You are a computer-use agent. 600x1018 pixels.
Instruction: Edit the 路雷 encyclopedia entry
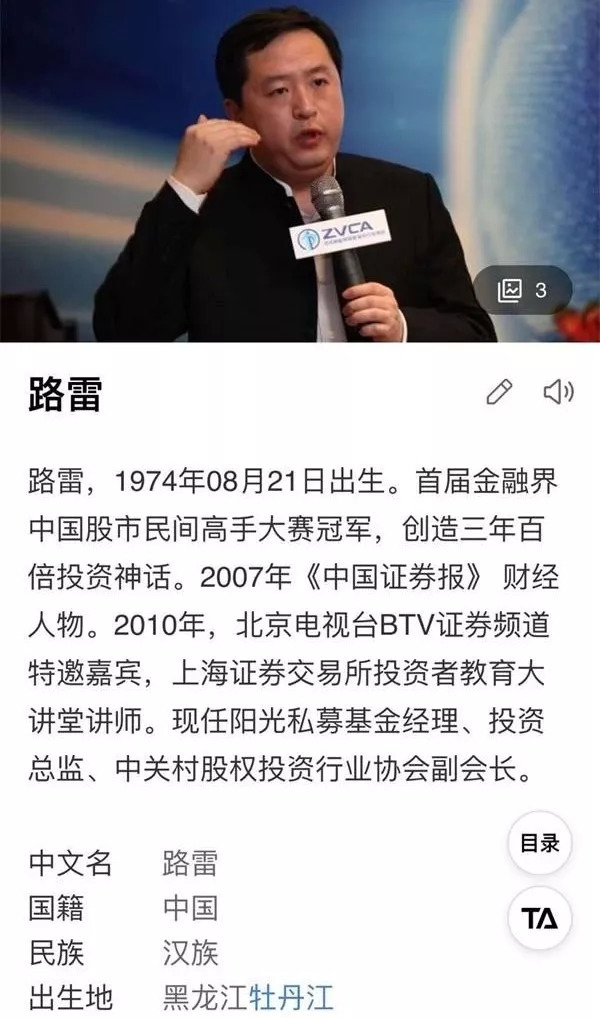pyautogui.click(x=499, y=393)
